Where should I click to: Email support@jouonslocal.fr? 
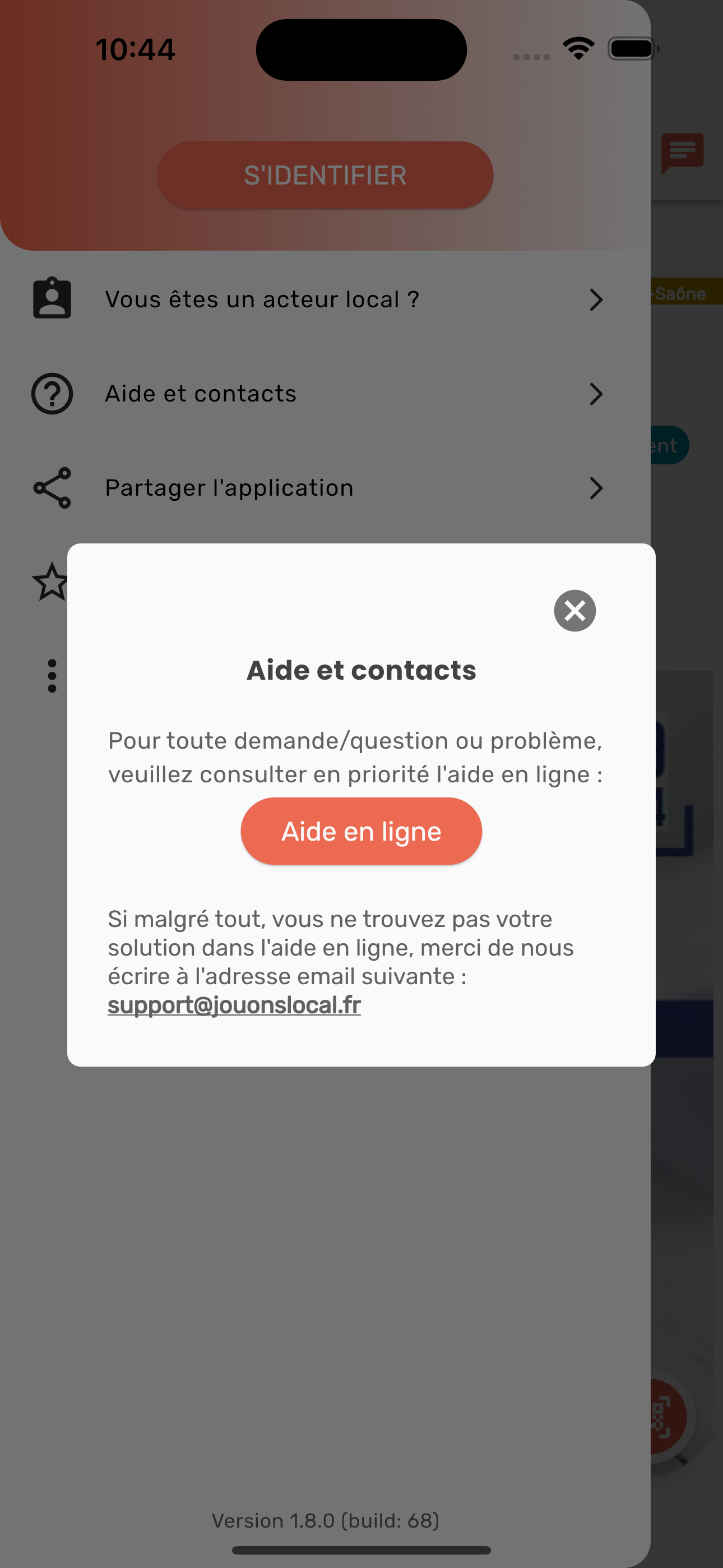tap(234, 1005)
